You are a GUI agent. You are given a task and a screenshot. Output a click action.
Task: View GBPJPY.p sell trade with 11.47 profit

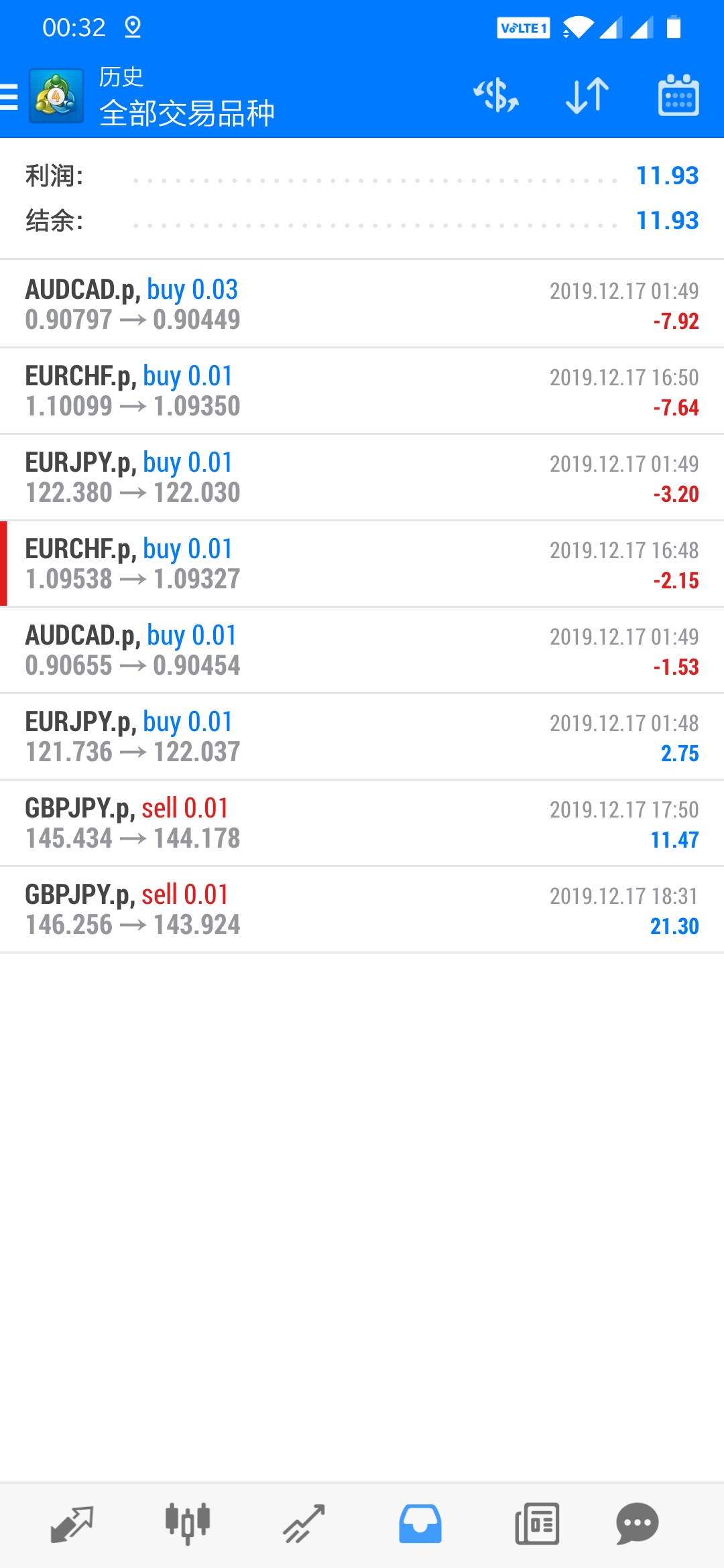(x=362, y=823)
